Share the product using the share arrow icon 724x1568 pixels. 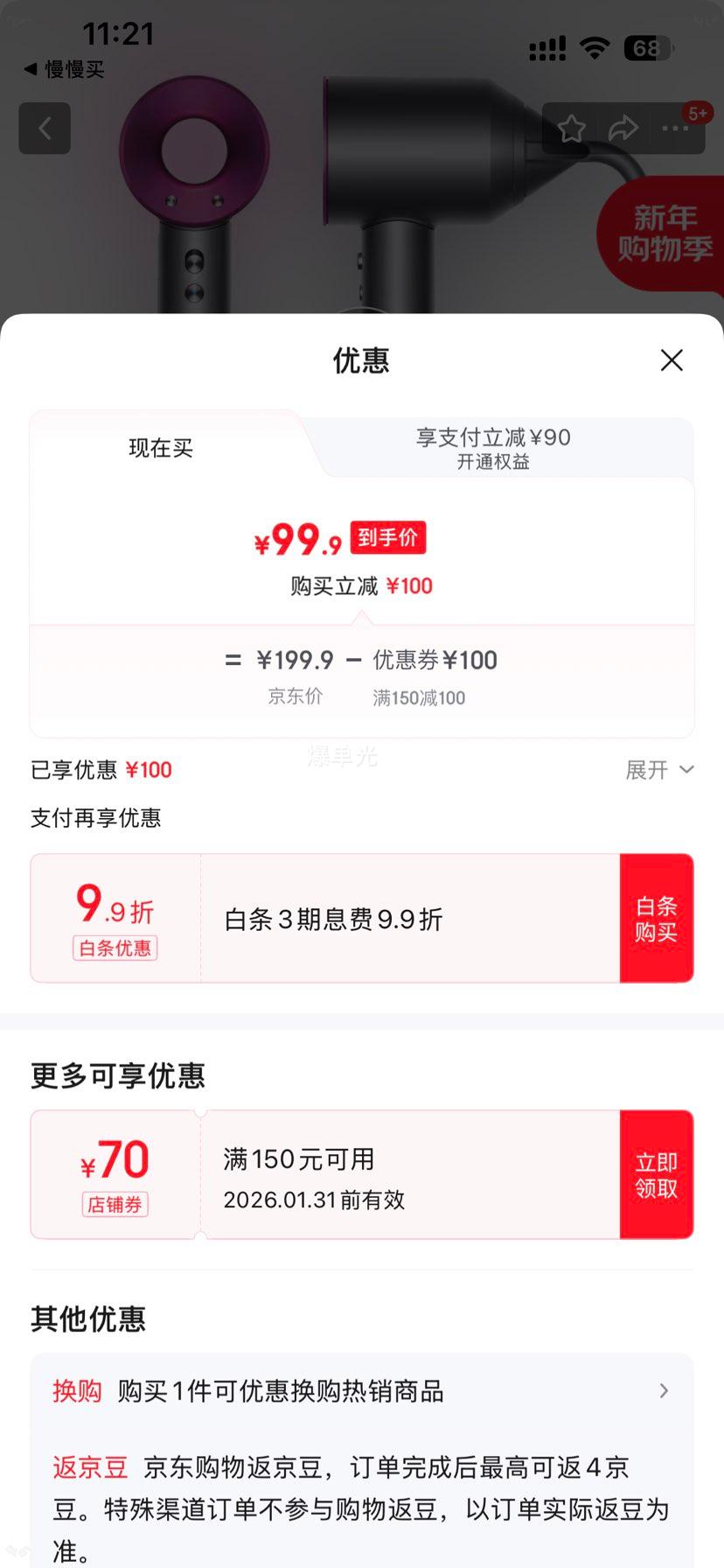coord(623,128)
